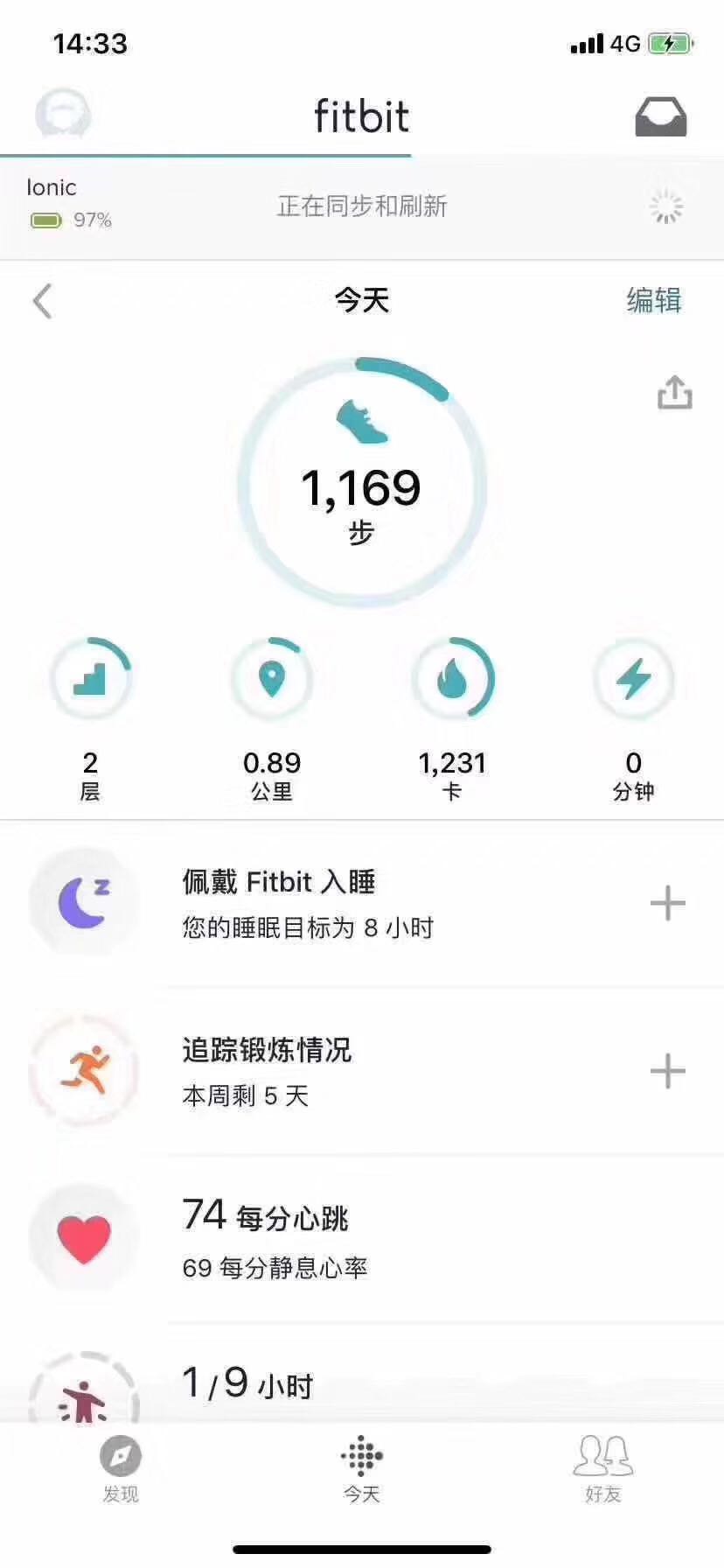Go to the previous day
The height and width of the screenshot is (1568, 724).
(x=42, y=302)
